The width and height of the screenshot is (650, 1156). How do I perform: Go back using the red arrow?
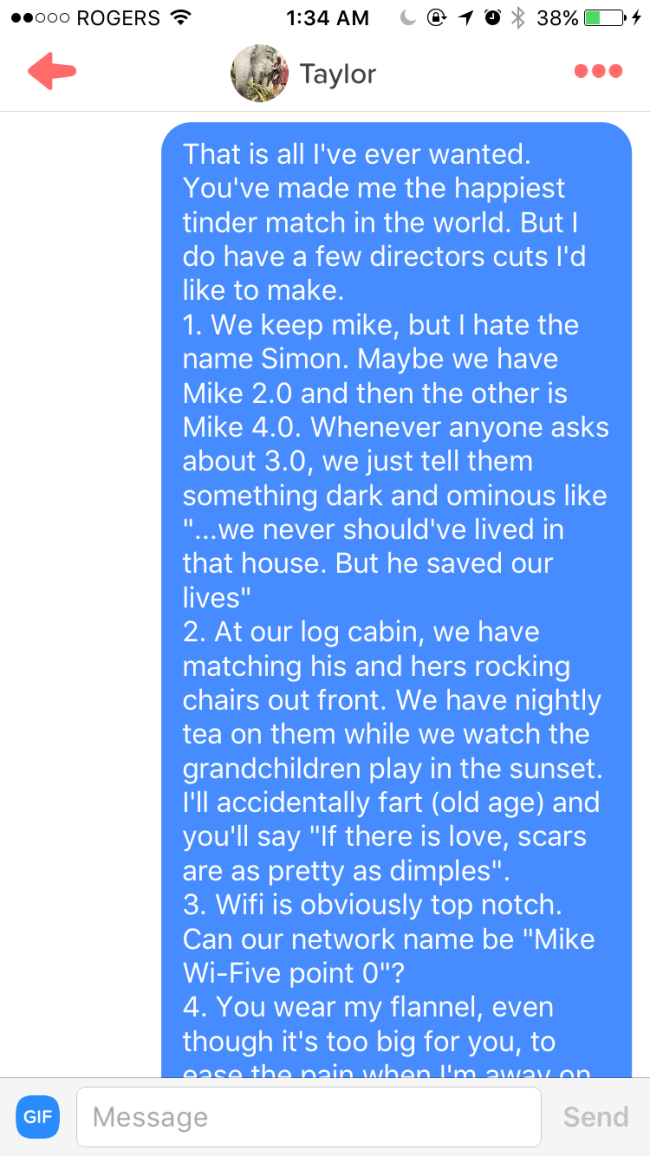click(52, 72)
